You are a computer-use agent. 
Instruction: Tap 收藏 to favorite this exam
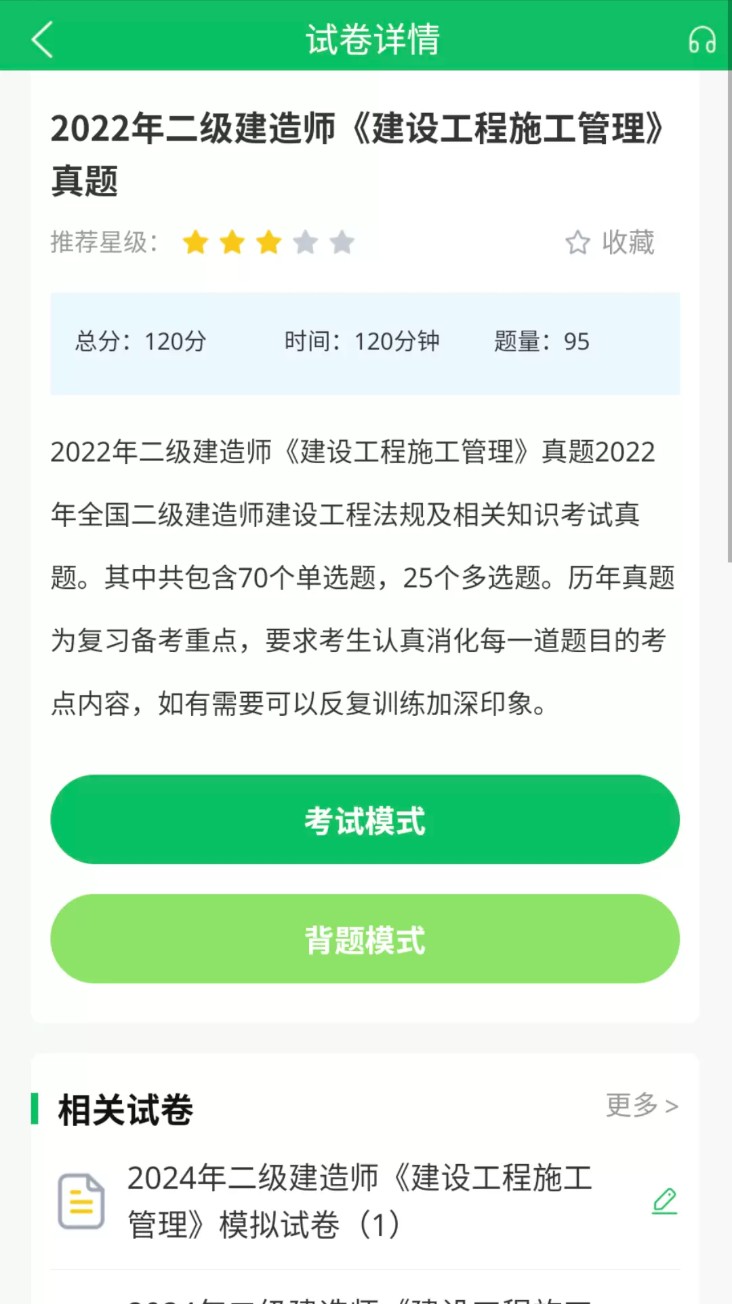[x=610, y=242]
